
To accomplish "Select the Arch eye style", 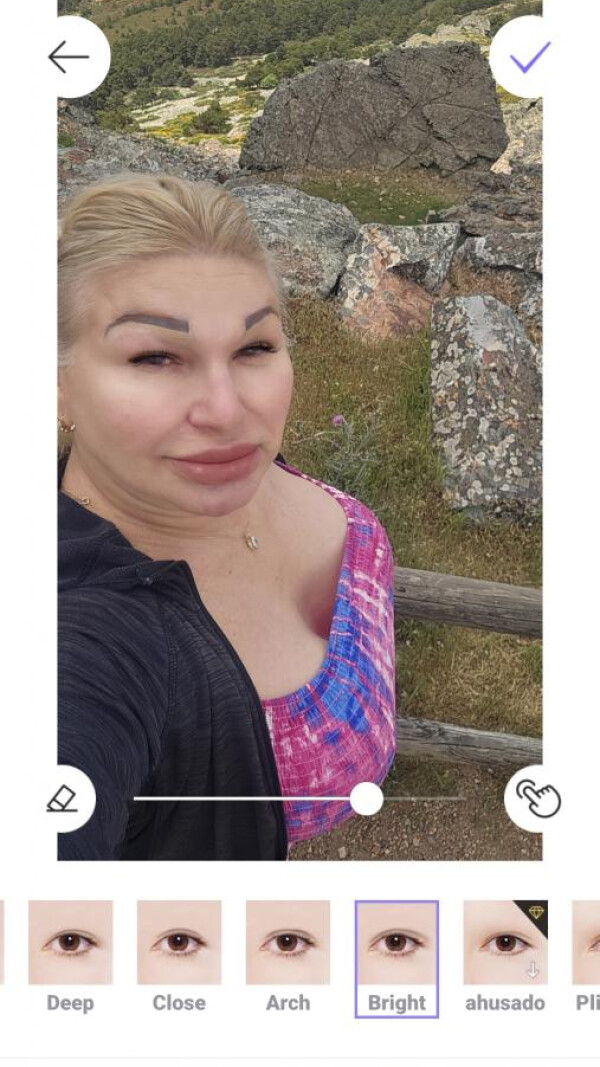I will tap(288, 957).
